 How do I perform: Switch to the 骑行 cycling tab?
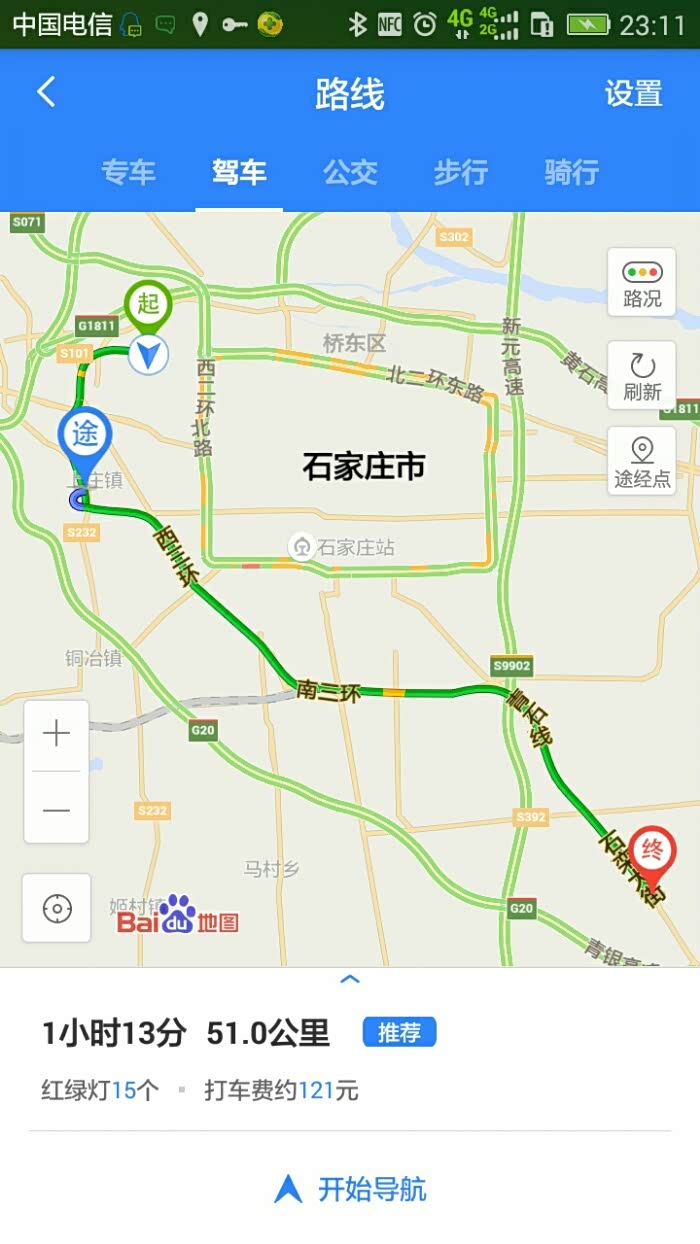[x=571, y=172]
